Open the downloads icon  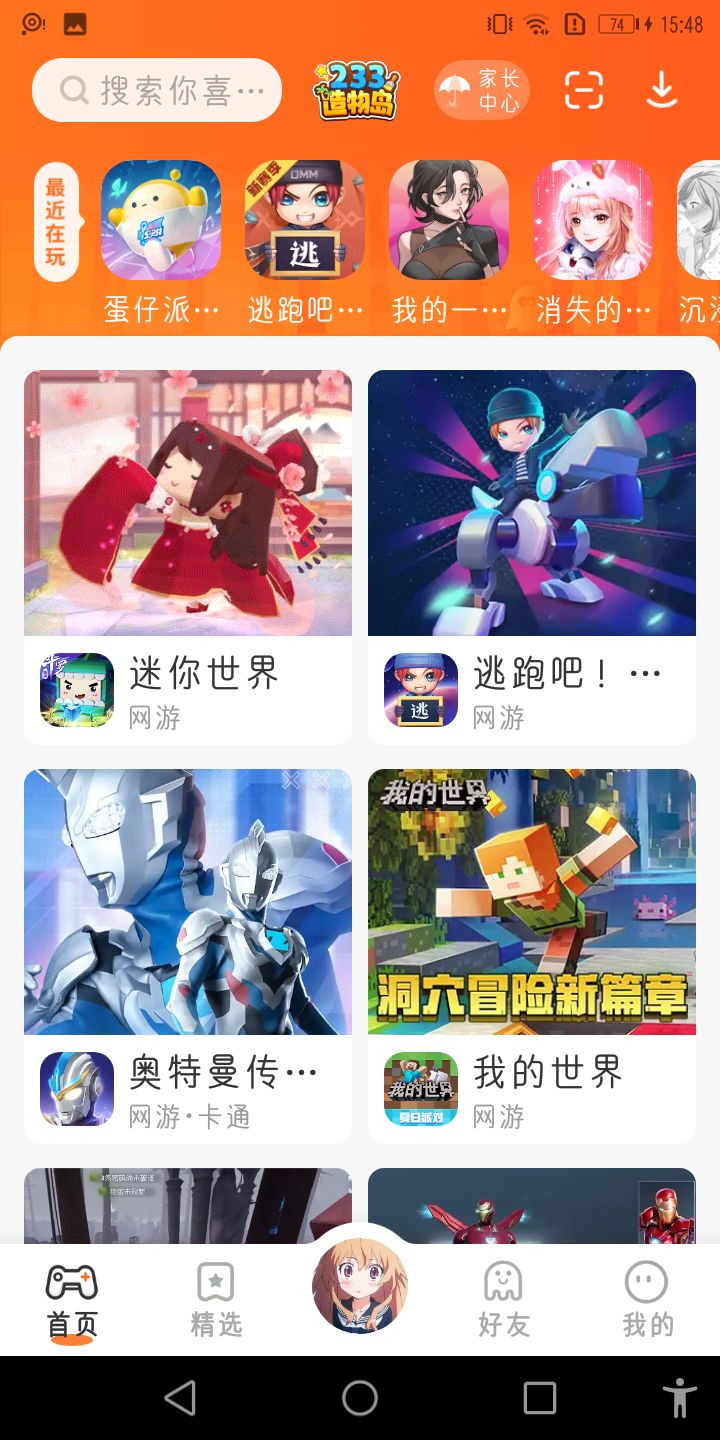coord(661,91)
